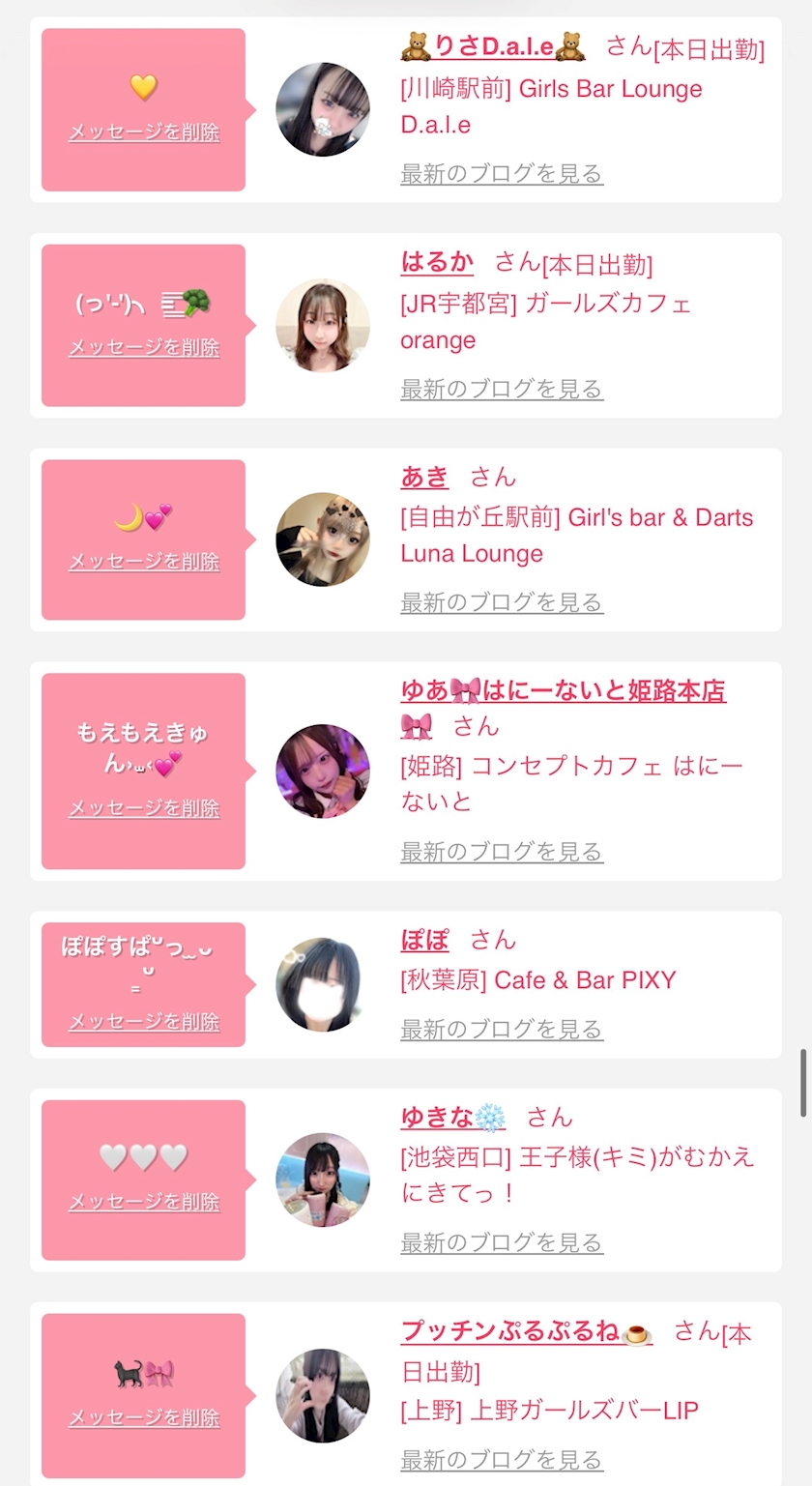The image size is (812, 1486).
Task: Tap はるか's profile photo
Action: coord(323,326)
